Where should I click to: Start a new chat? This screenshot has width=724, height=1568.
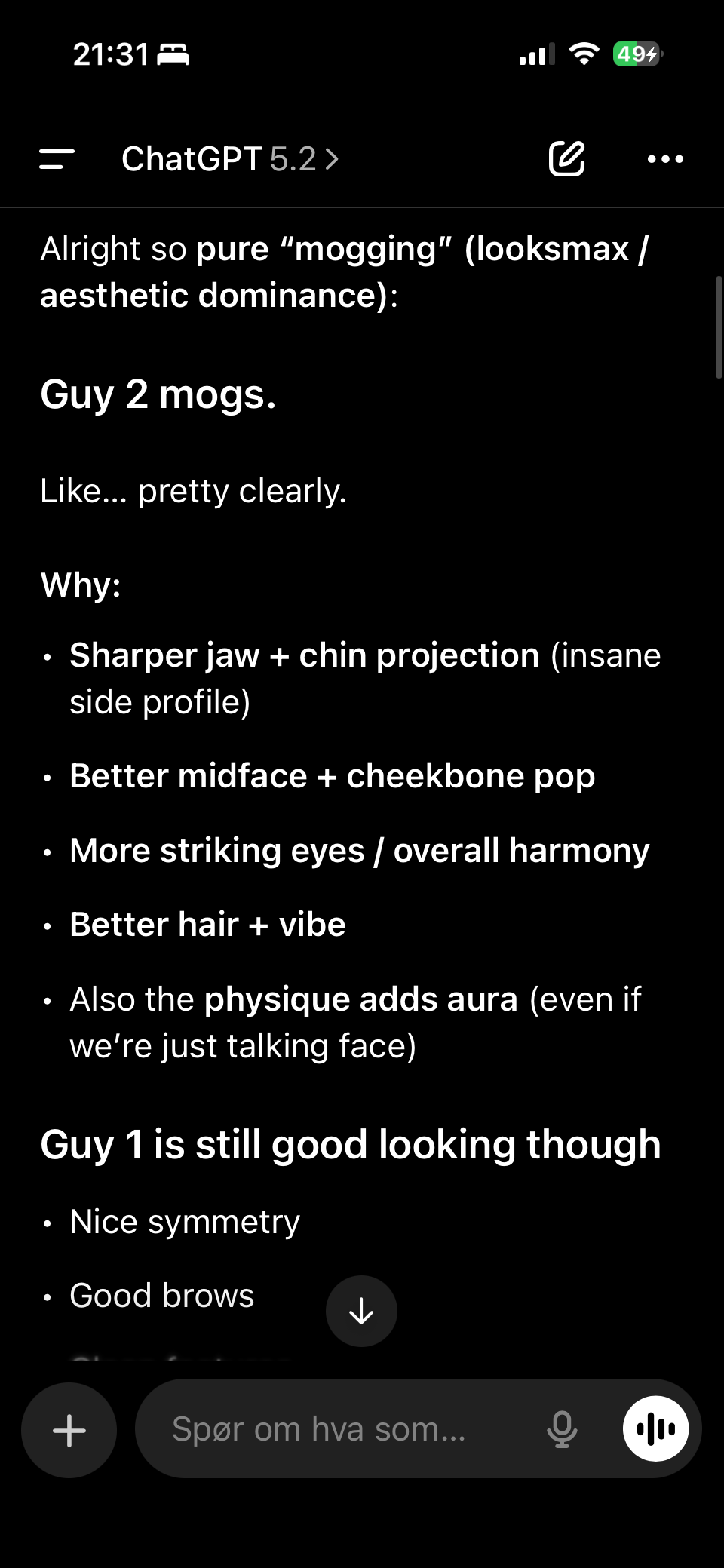point(566,158)
